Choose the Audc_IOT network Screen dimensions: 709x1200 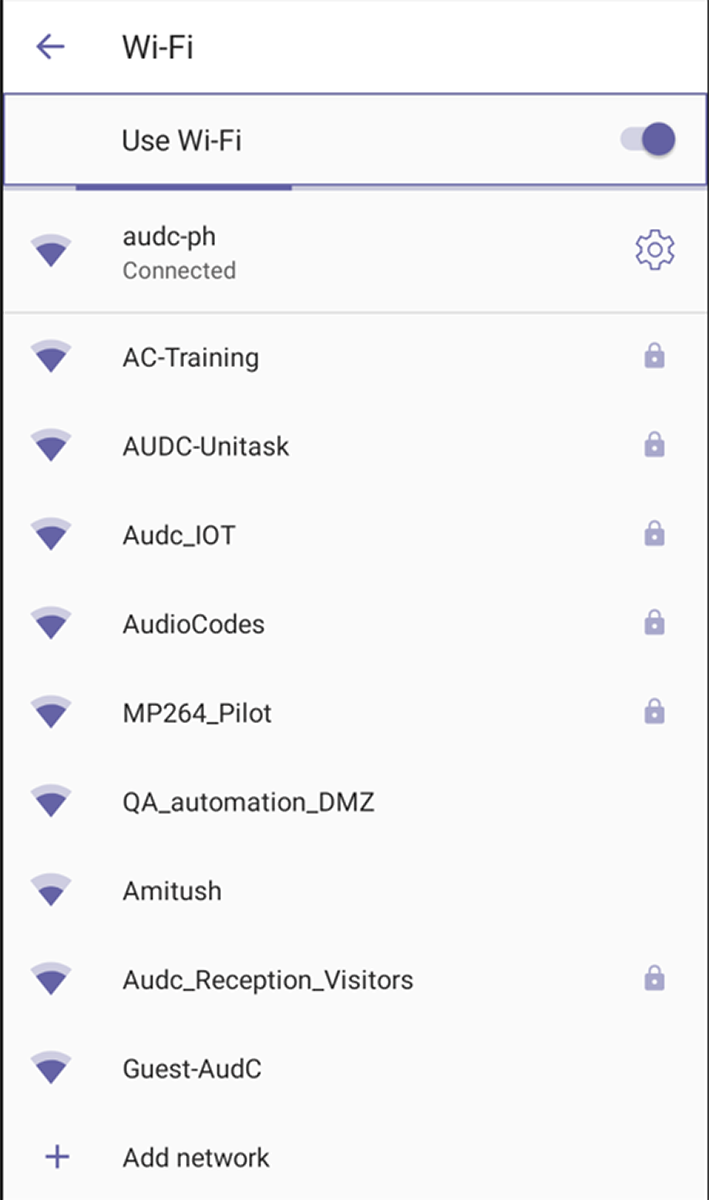pyautogui.click(x=354, y=535)
